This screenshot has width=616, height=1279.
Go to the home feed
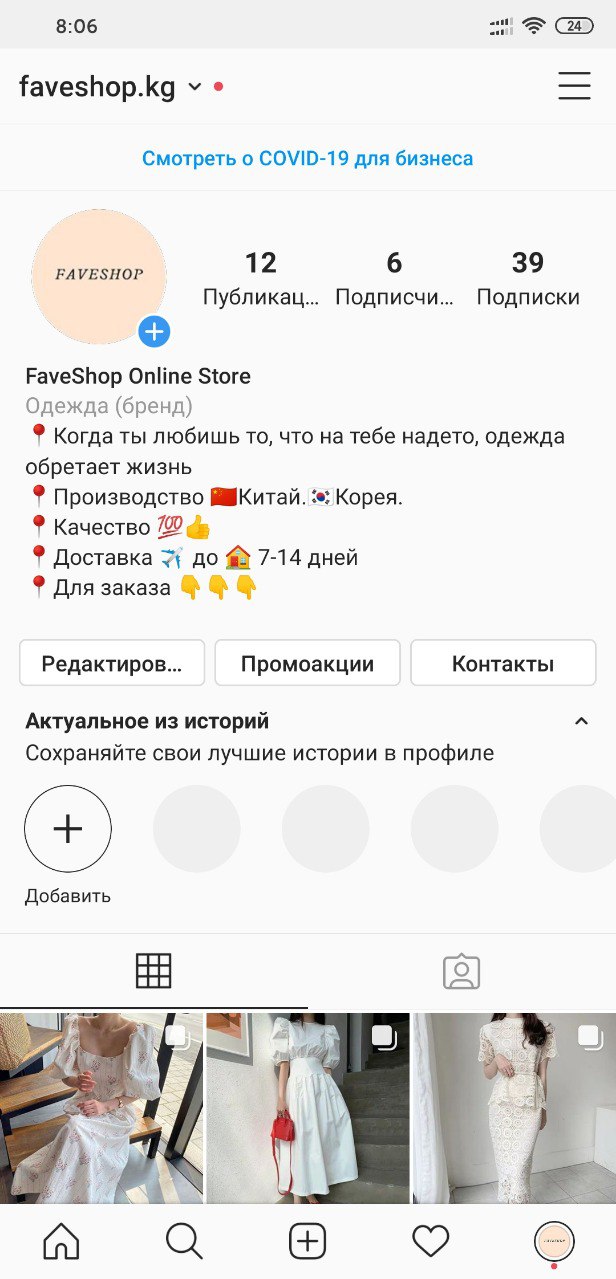[62, 1241]
